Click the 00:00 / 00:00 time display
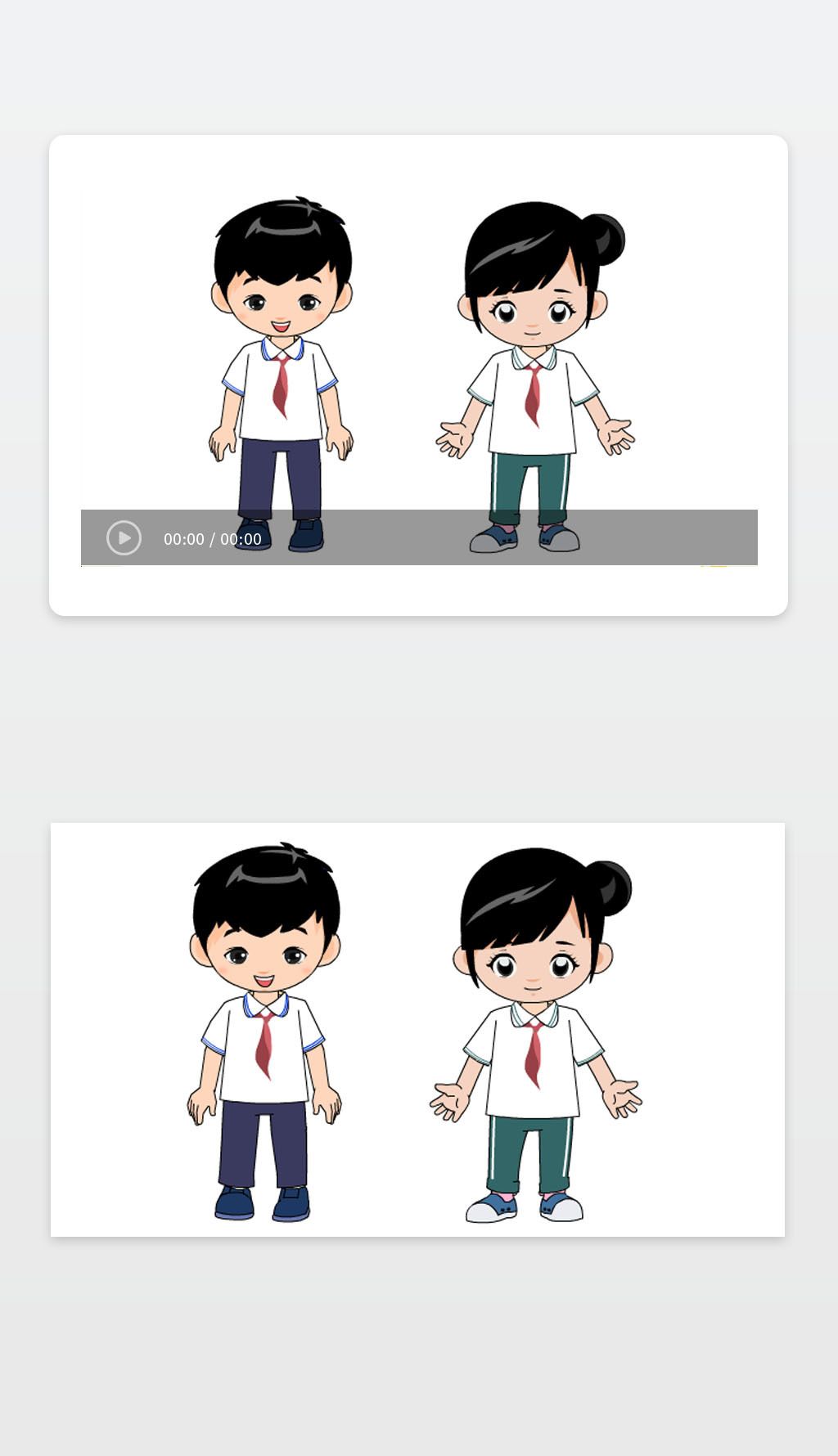This screenshot has width=838, height=1456. [x=212, y=539]
